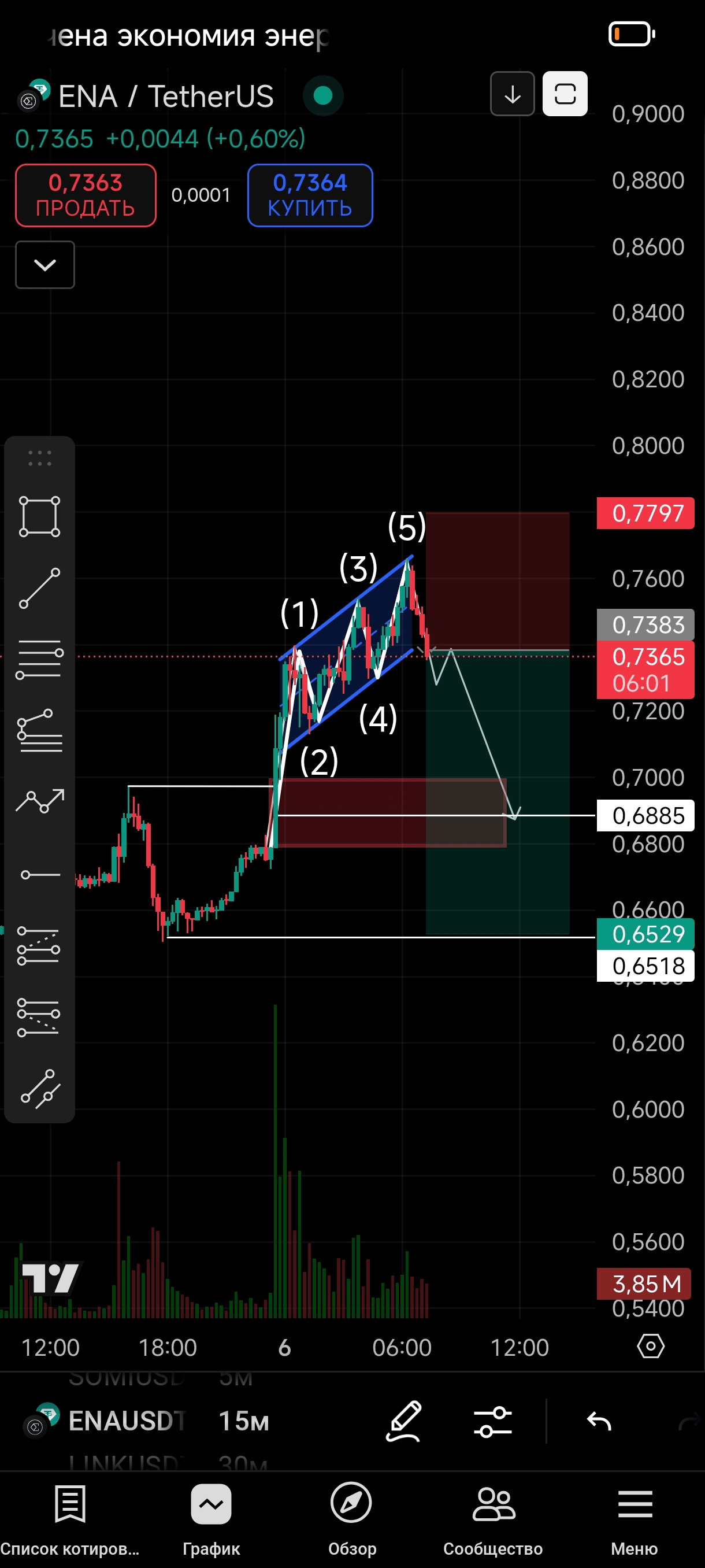This screenshot has width=705, height=1568.
Task: Undo the last chart action
Action: point(599,1421)
